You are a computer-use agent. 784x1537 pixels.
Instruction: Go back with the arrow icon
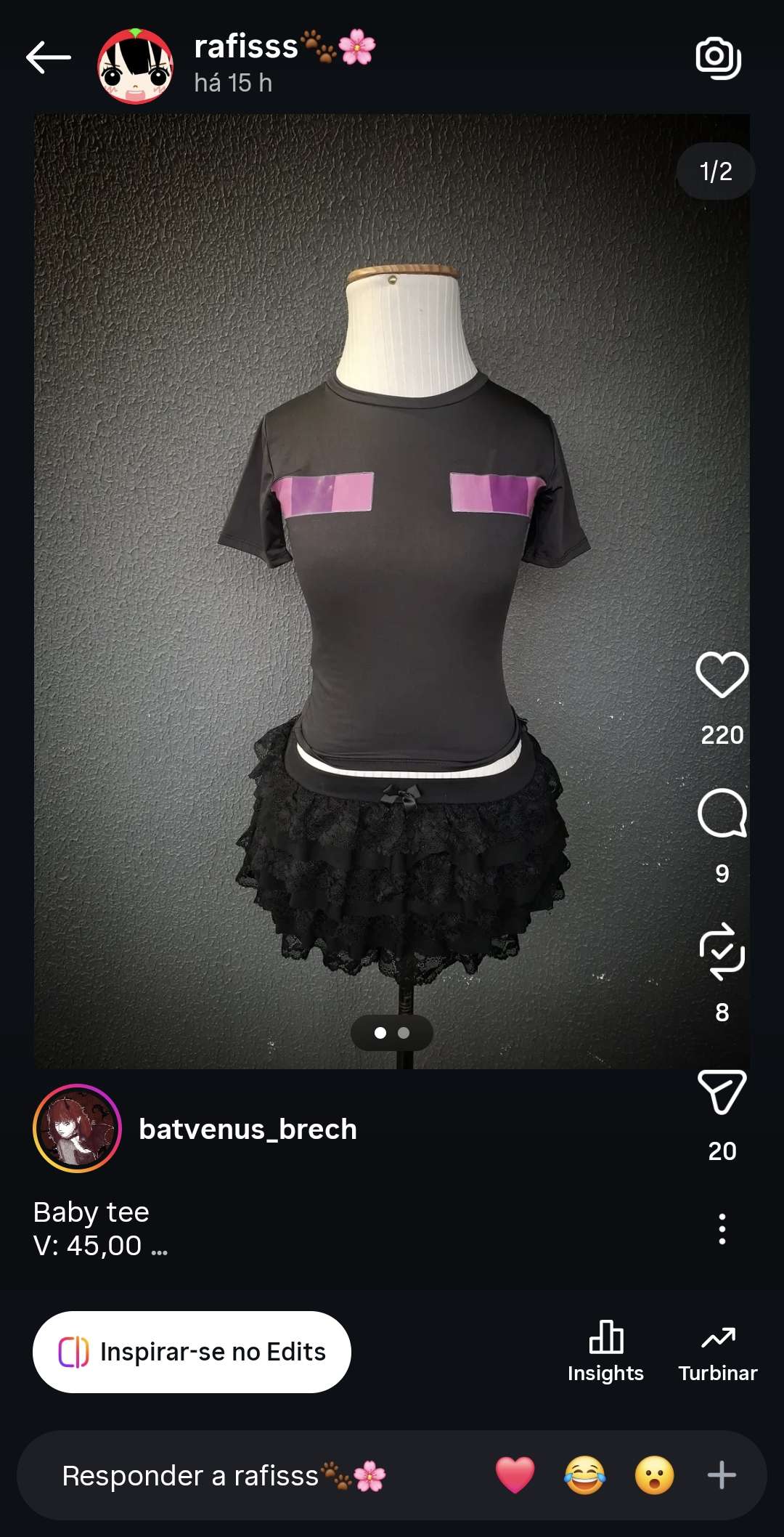[48, 57]
